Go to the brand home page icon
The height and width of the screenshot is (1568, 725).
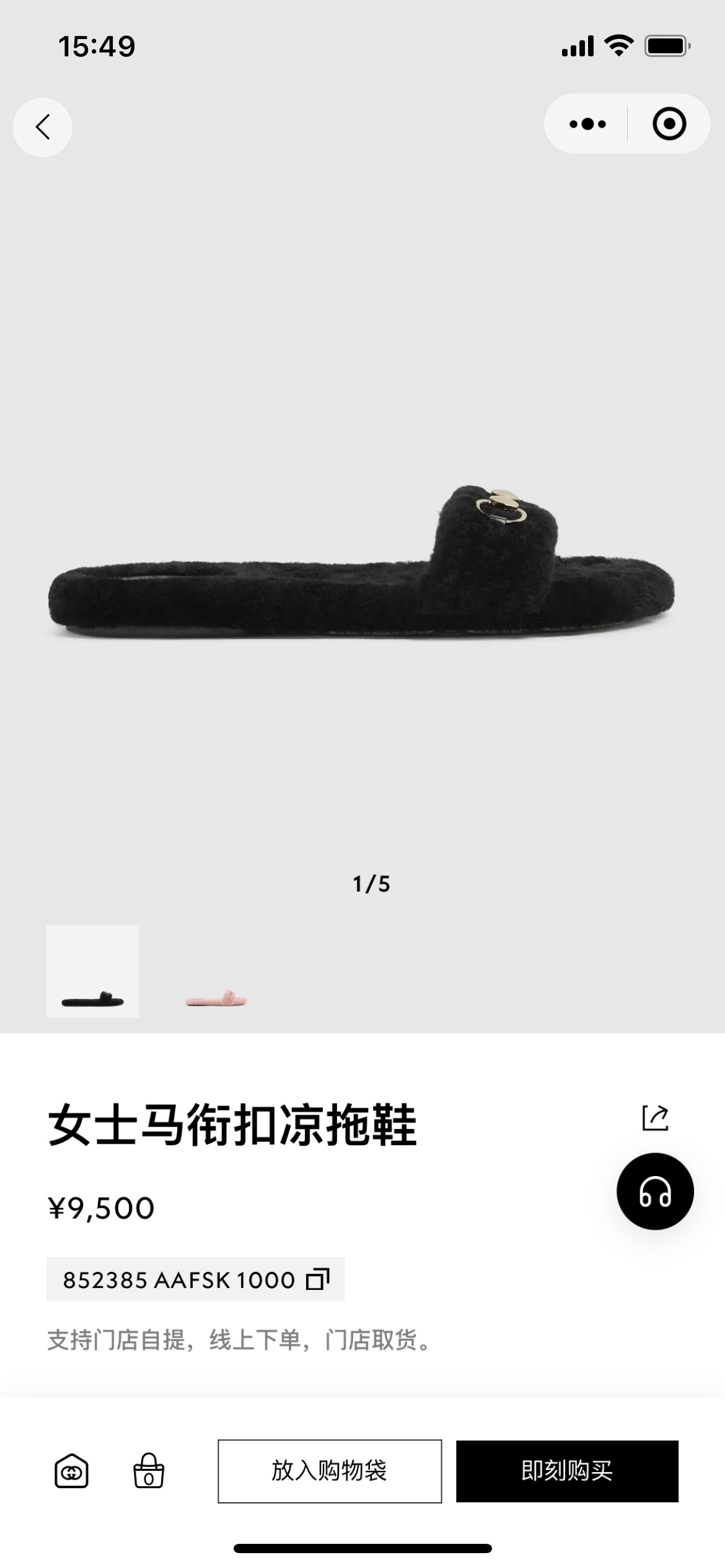pyautogui.click(x=72, y=1471)
